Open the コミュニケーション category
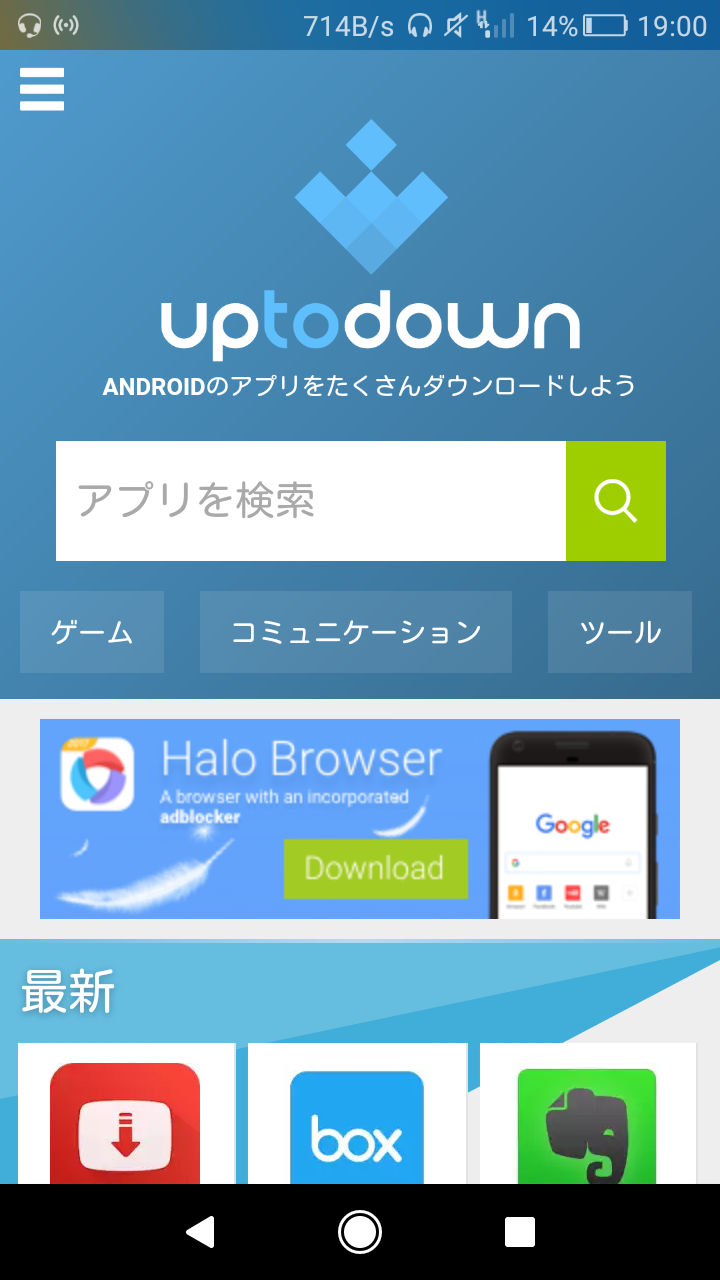The height and width of the screenshot is (1280, 720). pyautogui.click(x=356, y=632)
